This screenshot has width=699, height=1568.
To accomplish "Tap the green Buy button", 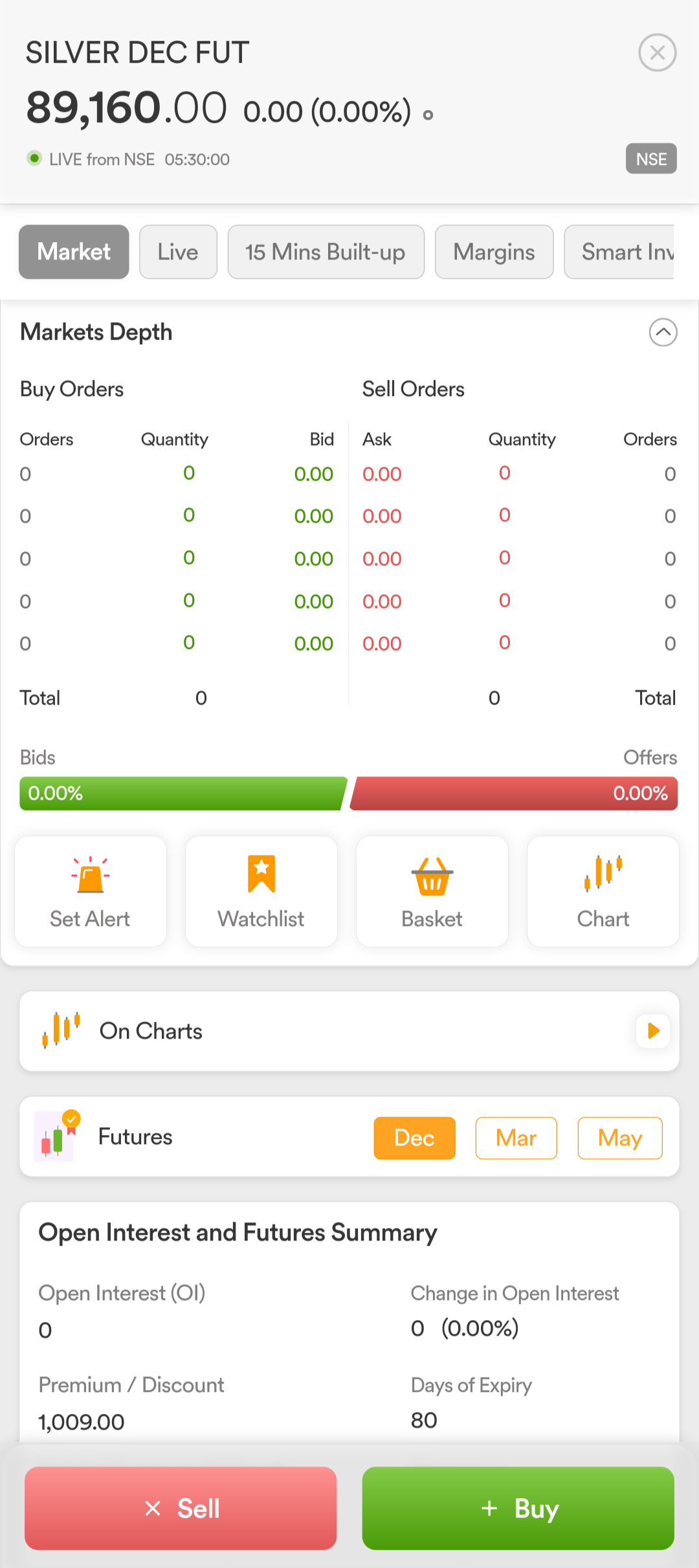I will pos(518,1508).
